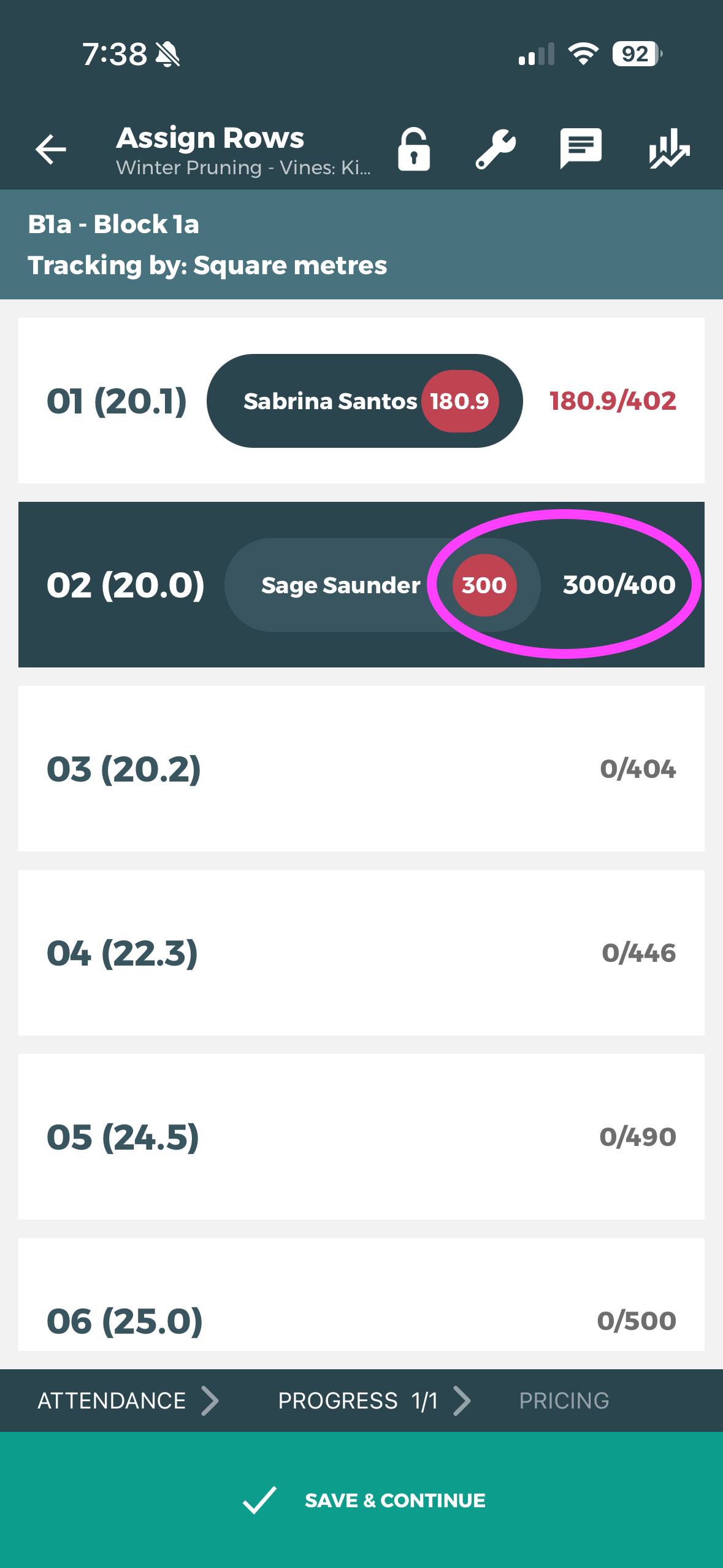The image size is (723, 1568).
Task: Open the wrench settings tool
Action: click(x=495, y=149)
